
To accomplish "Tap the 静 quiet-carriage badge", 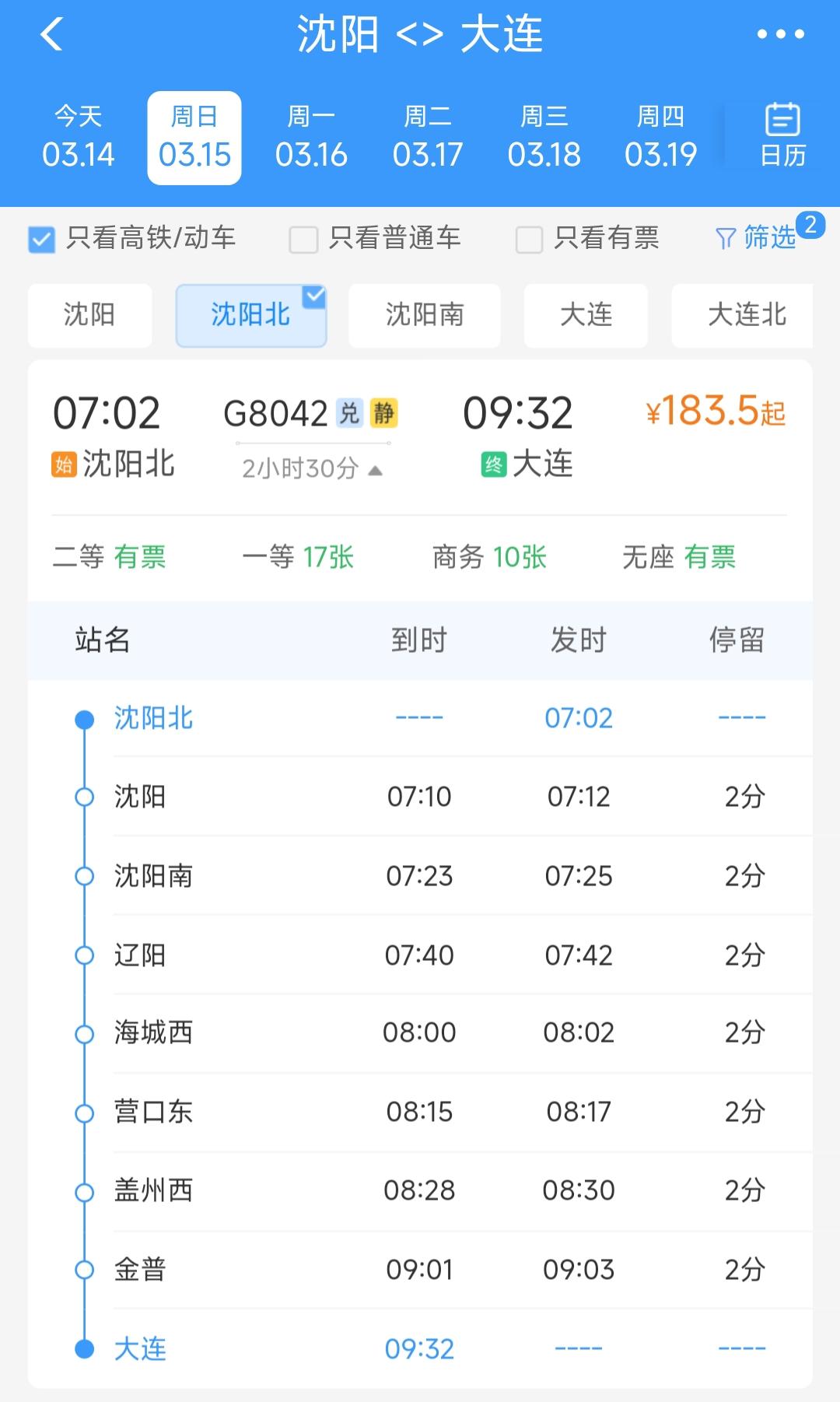I will [x=386, y=412].
